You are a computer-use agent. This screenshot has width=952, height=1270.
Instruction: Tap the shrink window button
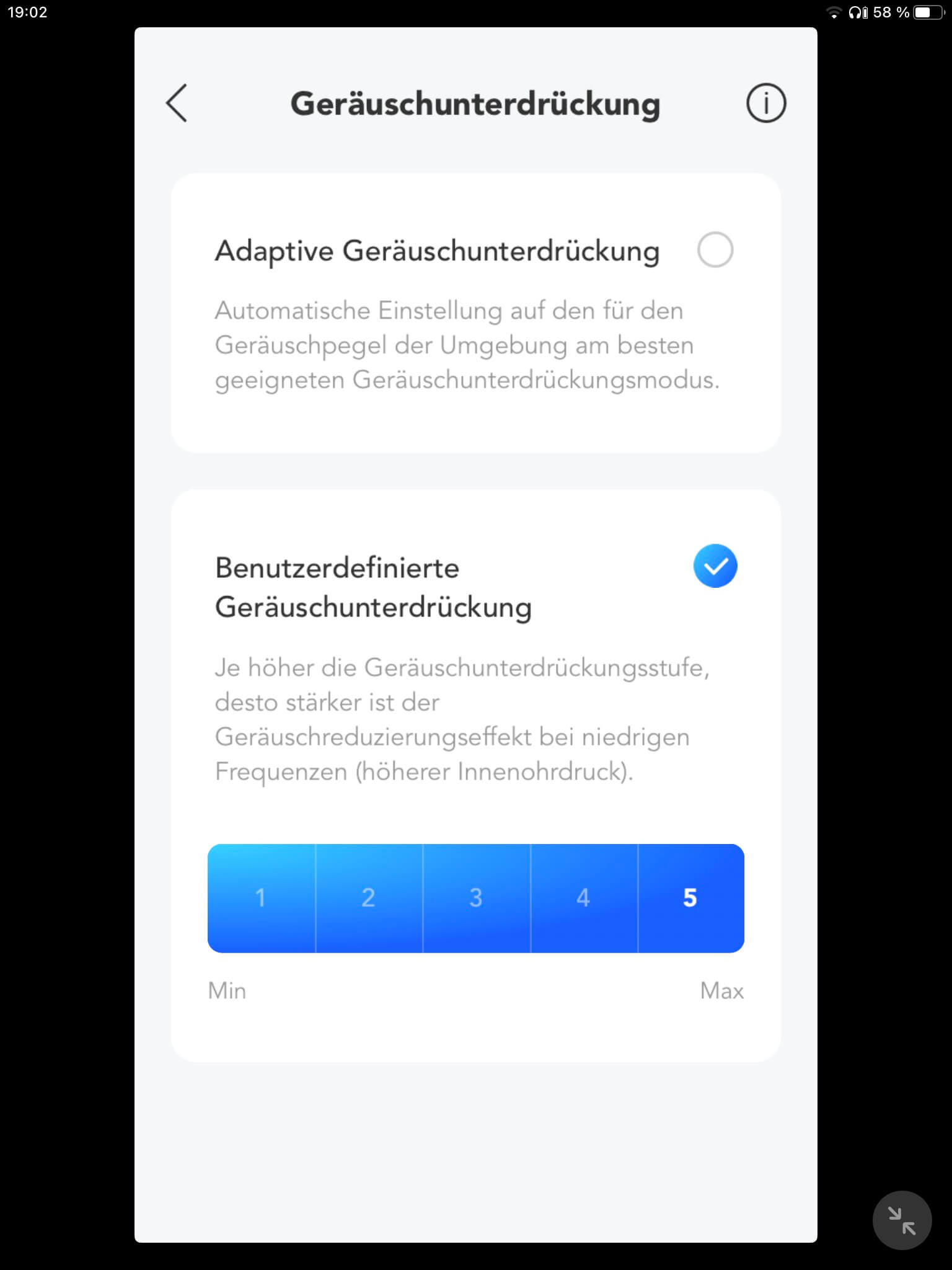(902, 1220)
